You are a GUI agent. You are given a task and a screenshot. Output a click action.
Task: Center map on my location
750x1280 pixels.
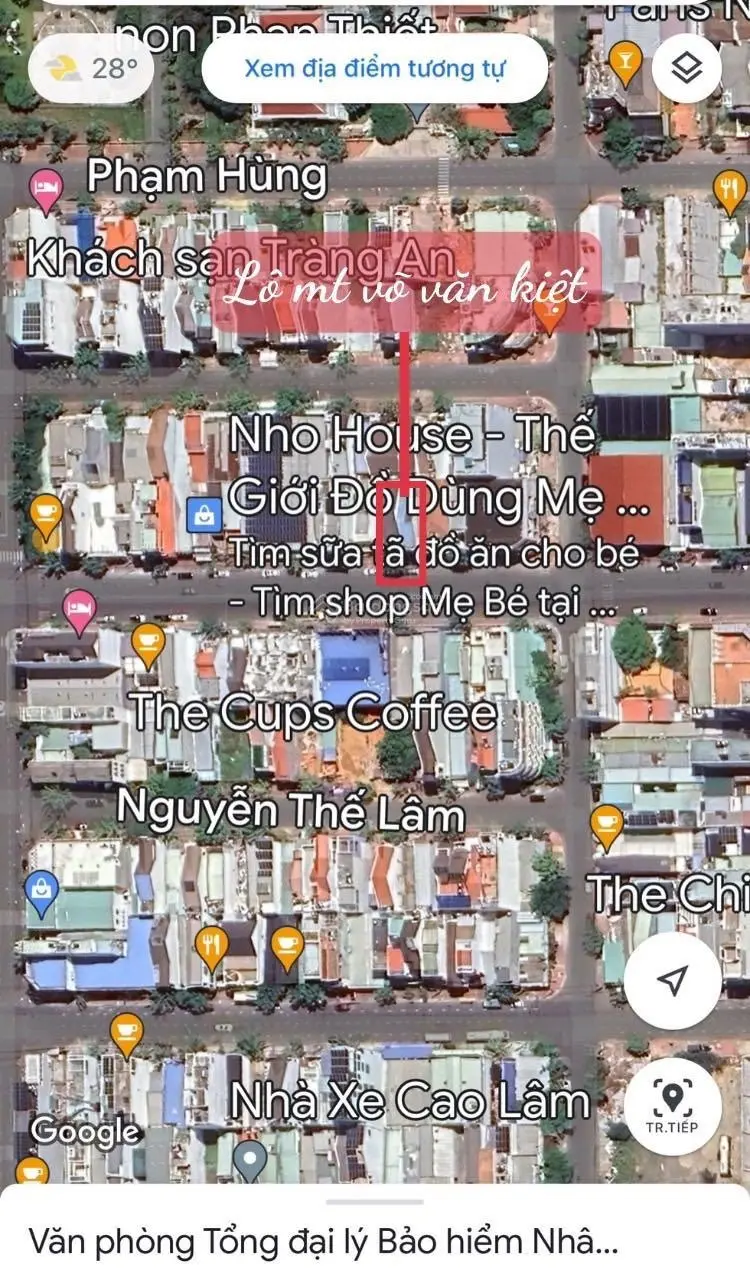tap(673, 981)
